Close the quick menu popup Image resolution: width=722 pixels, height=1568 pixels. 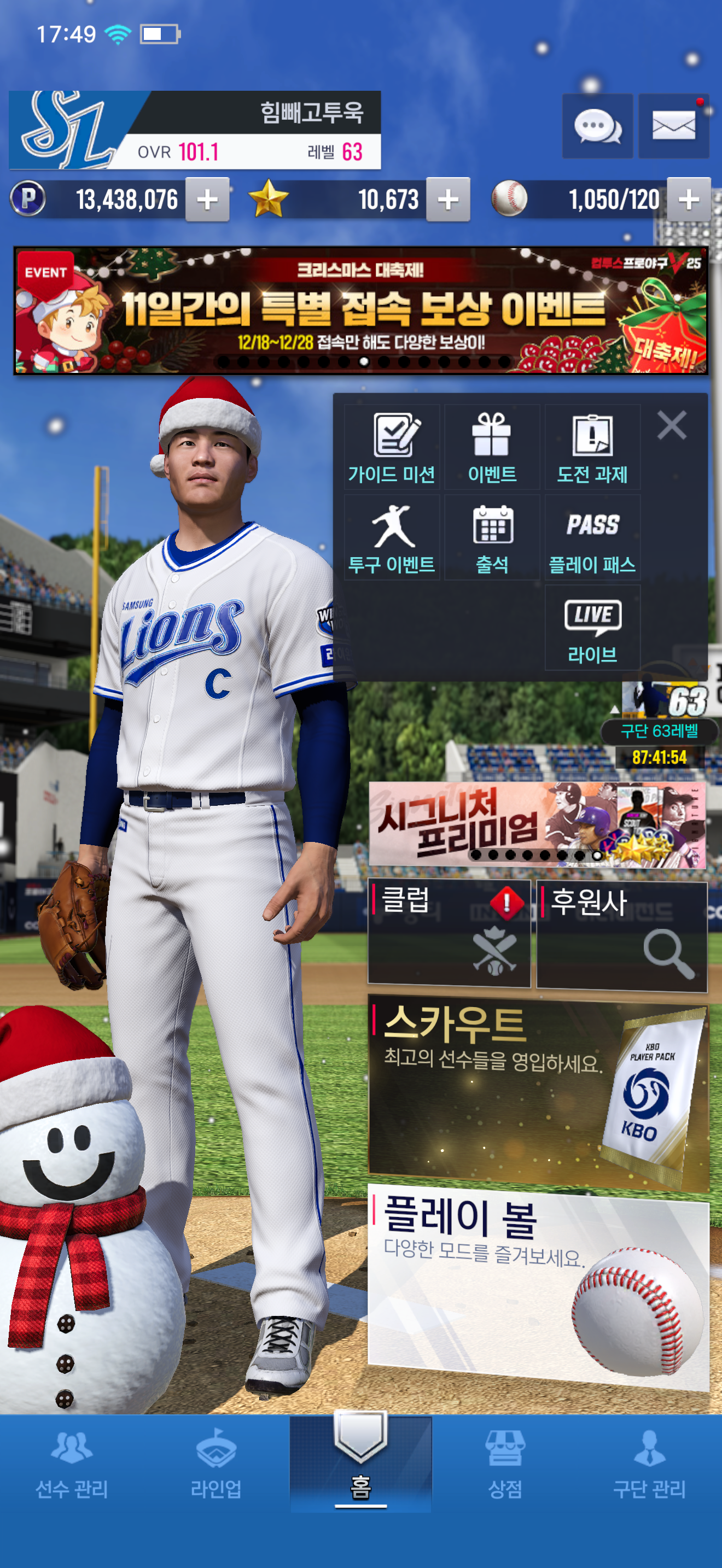(672, 425)
